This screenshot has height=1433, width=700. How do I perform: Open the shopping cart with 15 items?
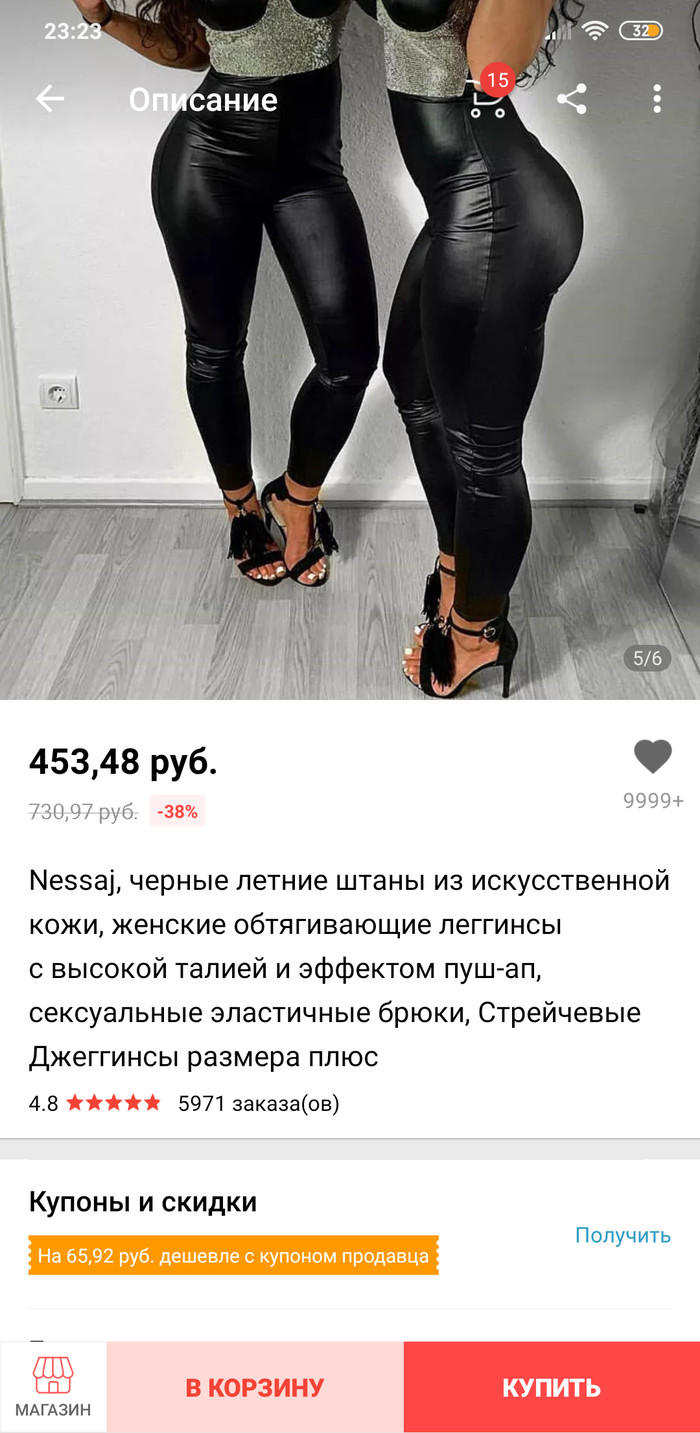488,98
